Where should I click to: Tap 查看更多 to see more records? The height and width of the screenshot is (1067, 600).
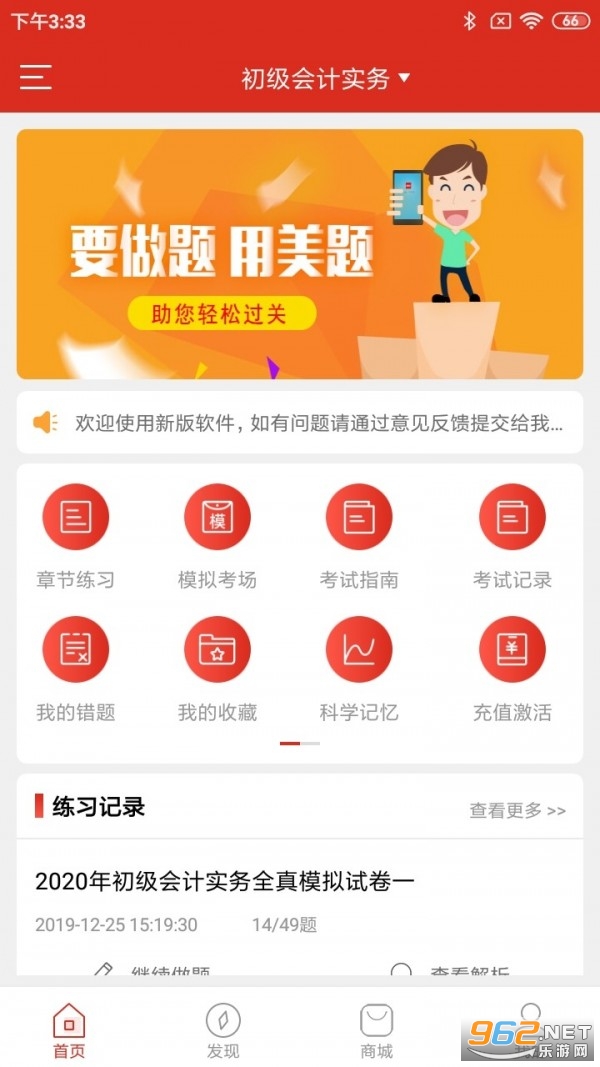[x=518, y=810]
